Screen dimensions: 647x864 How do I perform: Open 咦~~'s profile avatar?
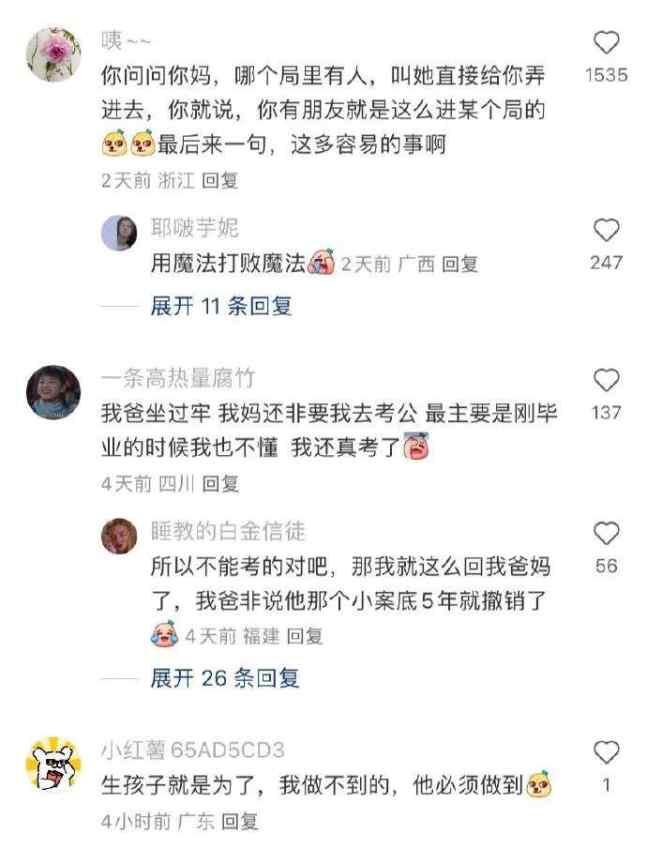click(52, 53)
